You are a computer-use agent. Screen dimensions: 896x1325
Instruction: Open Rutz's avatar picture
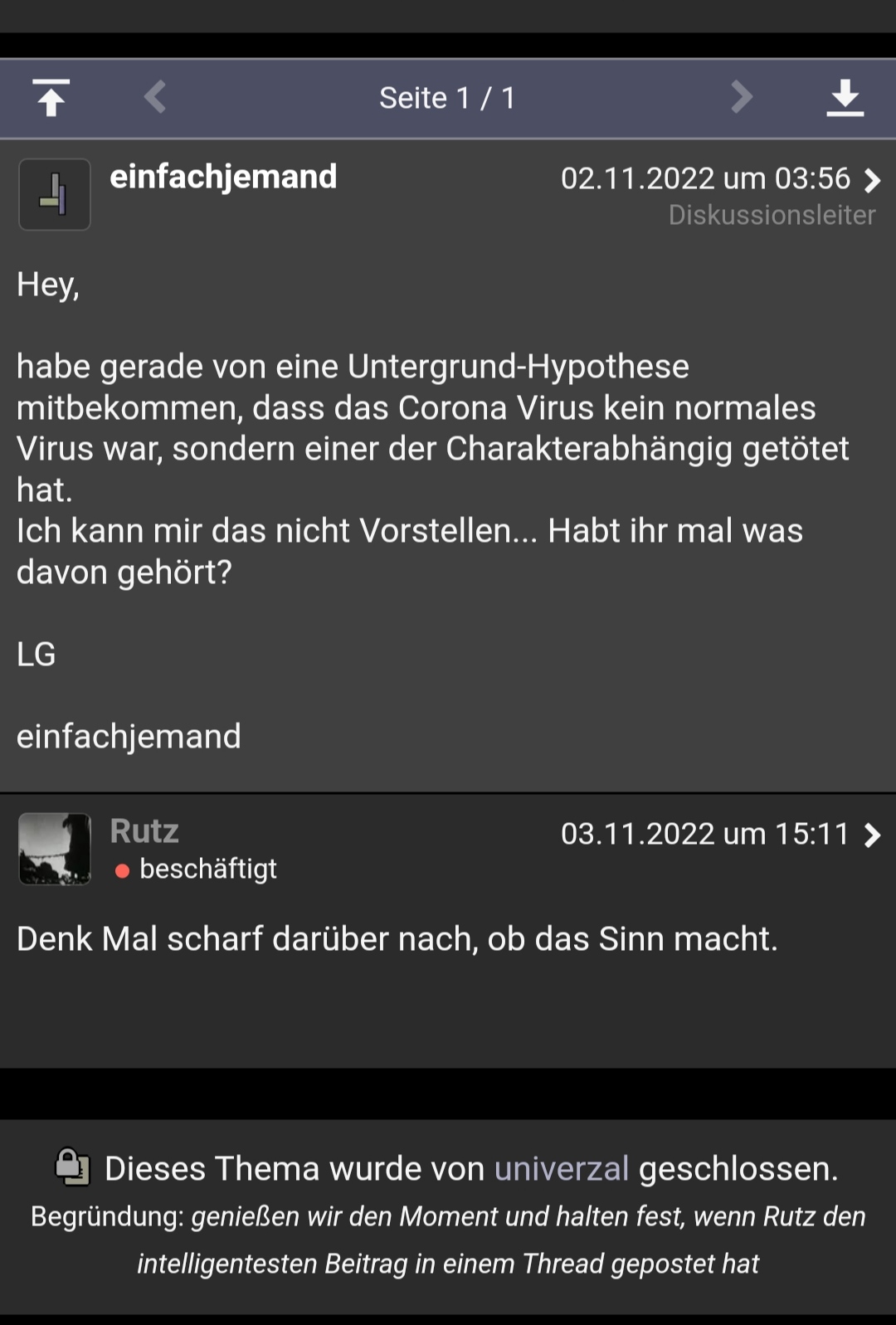tap(55, 849)
